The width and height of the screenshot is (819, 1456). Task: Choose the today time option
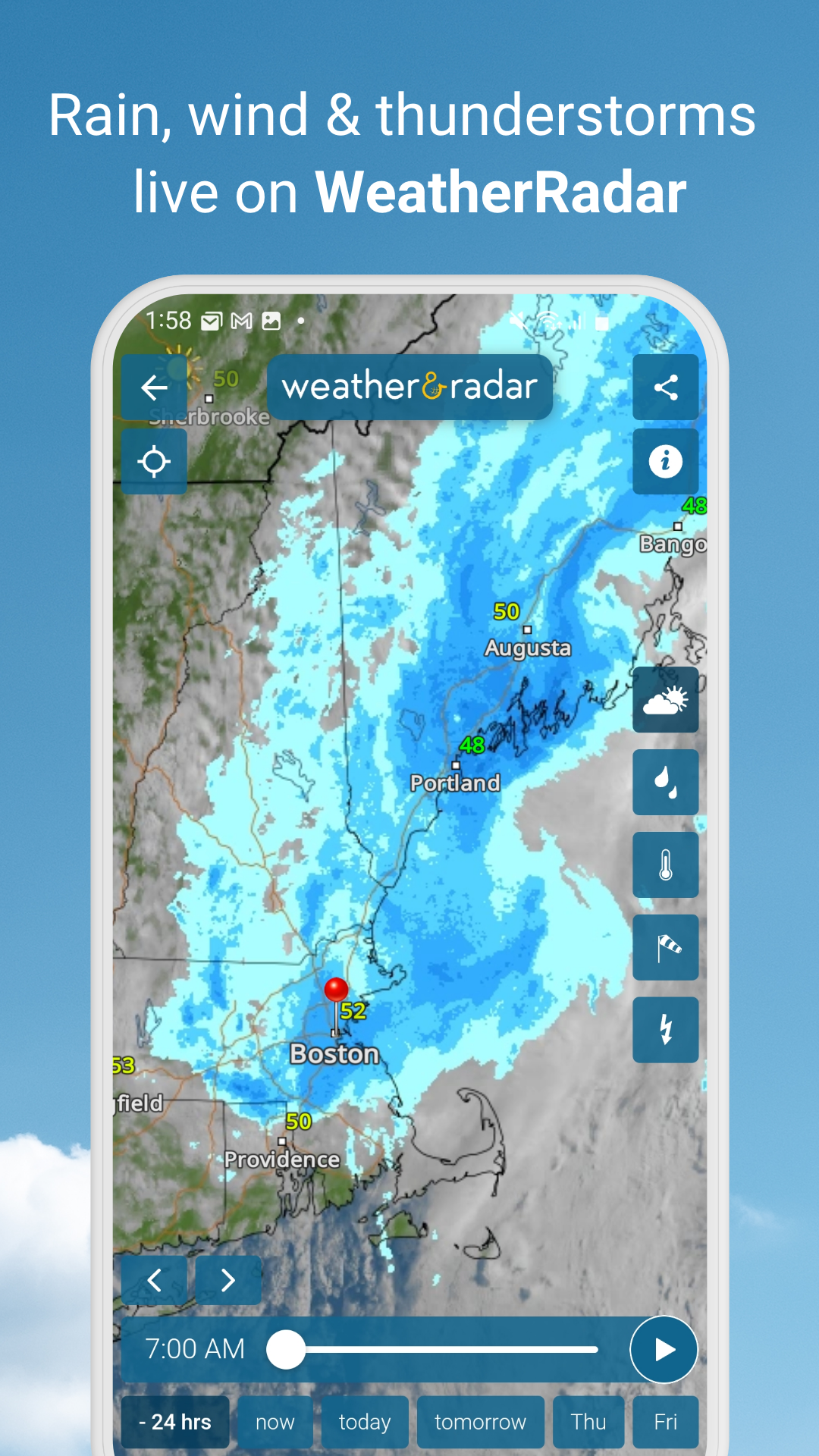pyautogui.click(x=364, y=1422)
